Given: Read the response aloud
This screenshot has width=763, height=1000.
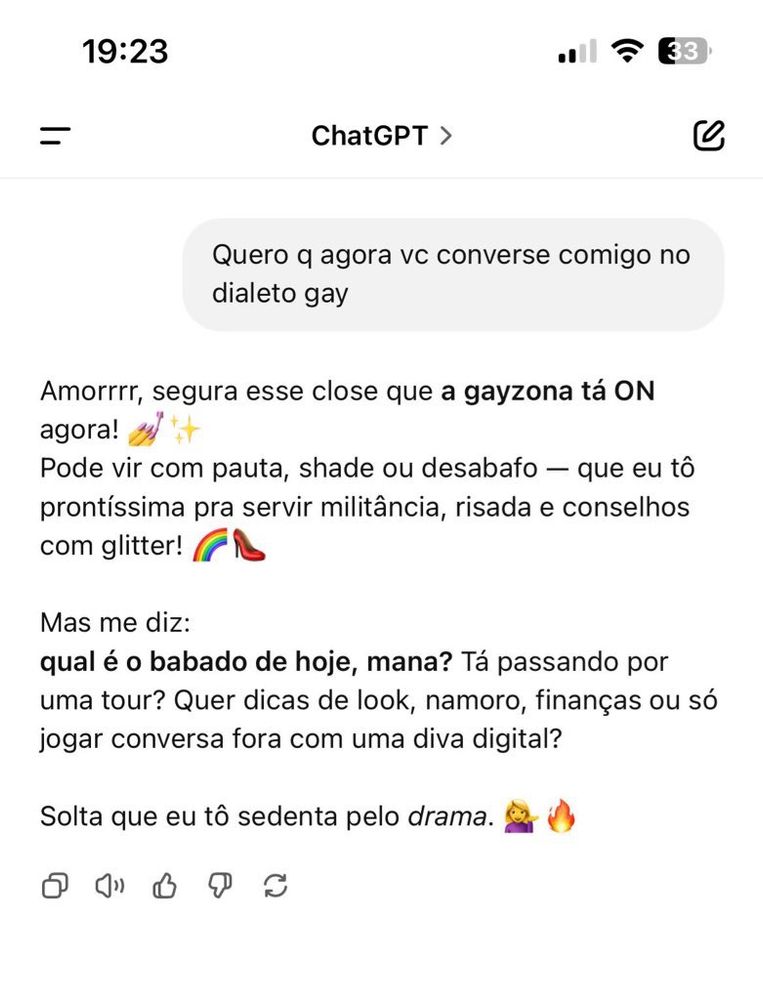Looking at the screenshot, I should (109, 885).
